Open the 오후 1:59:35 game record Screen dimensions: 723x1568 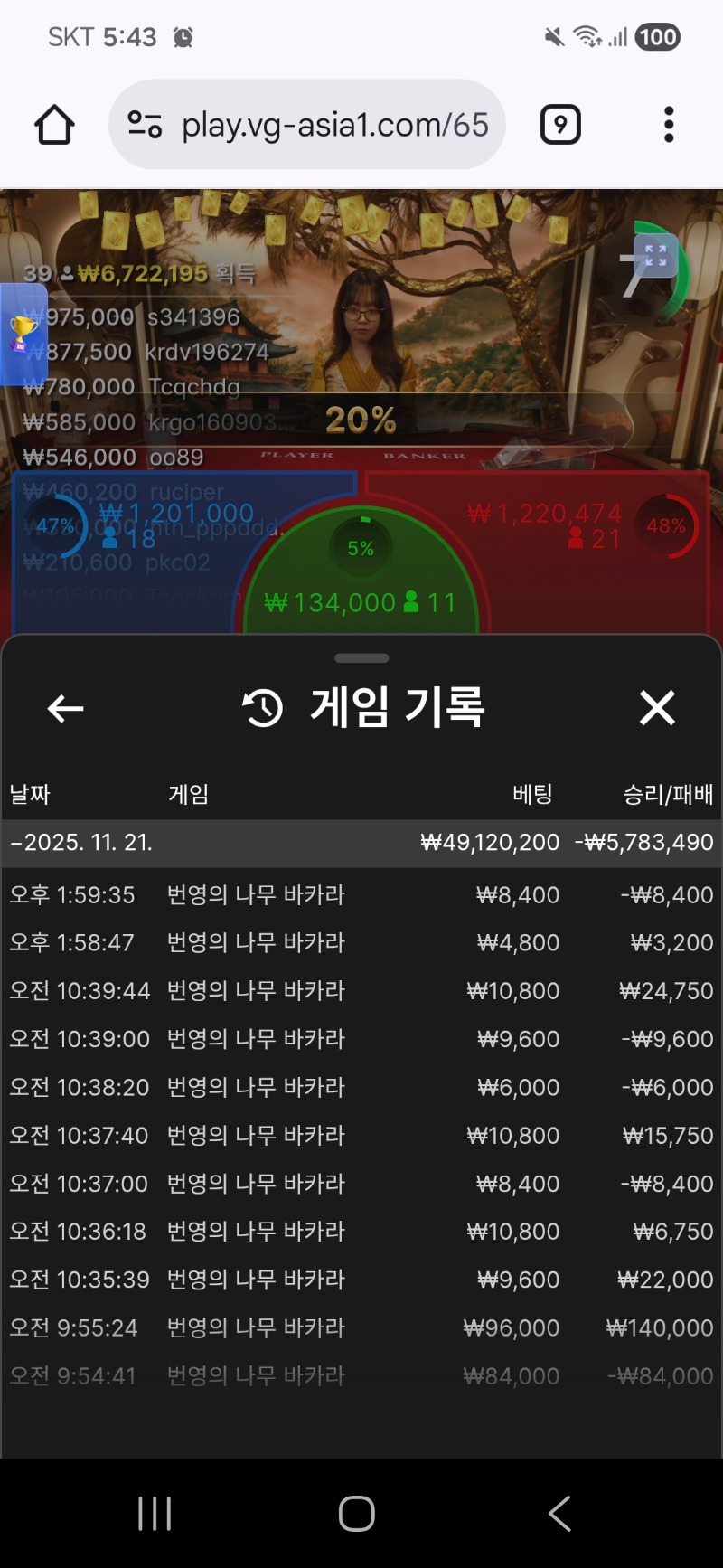(361, 895)
